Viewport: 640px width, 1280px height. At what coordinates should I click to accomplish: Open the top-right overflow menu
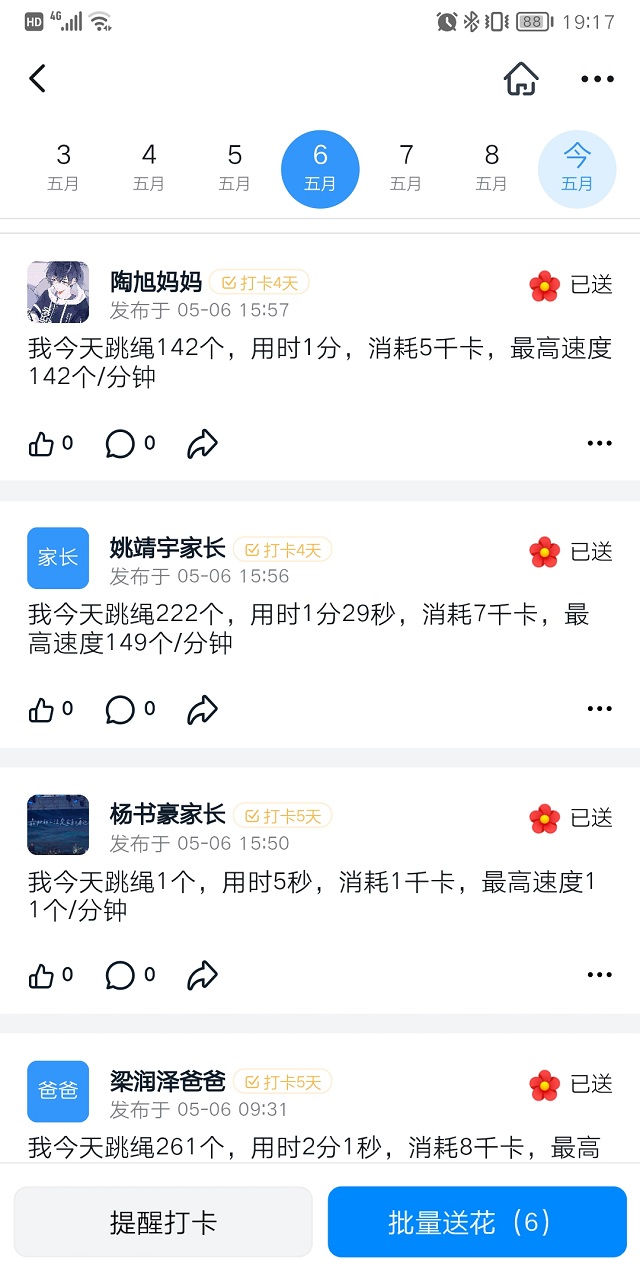(597, 79)
